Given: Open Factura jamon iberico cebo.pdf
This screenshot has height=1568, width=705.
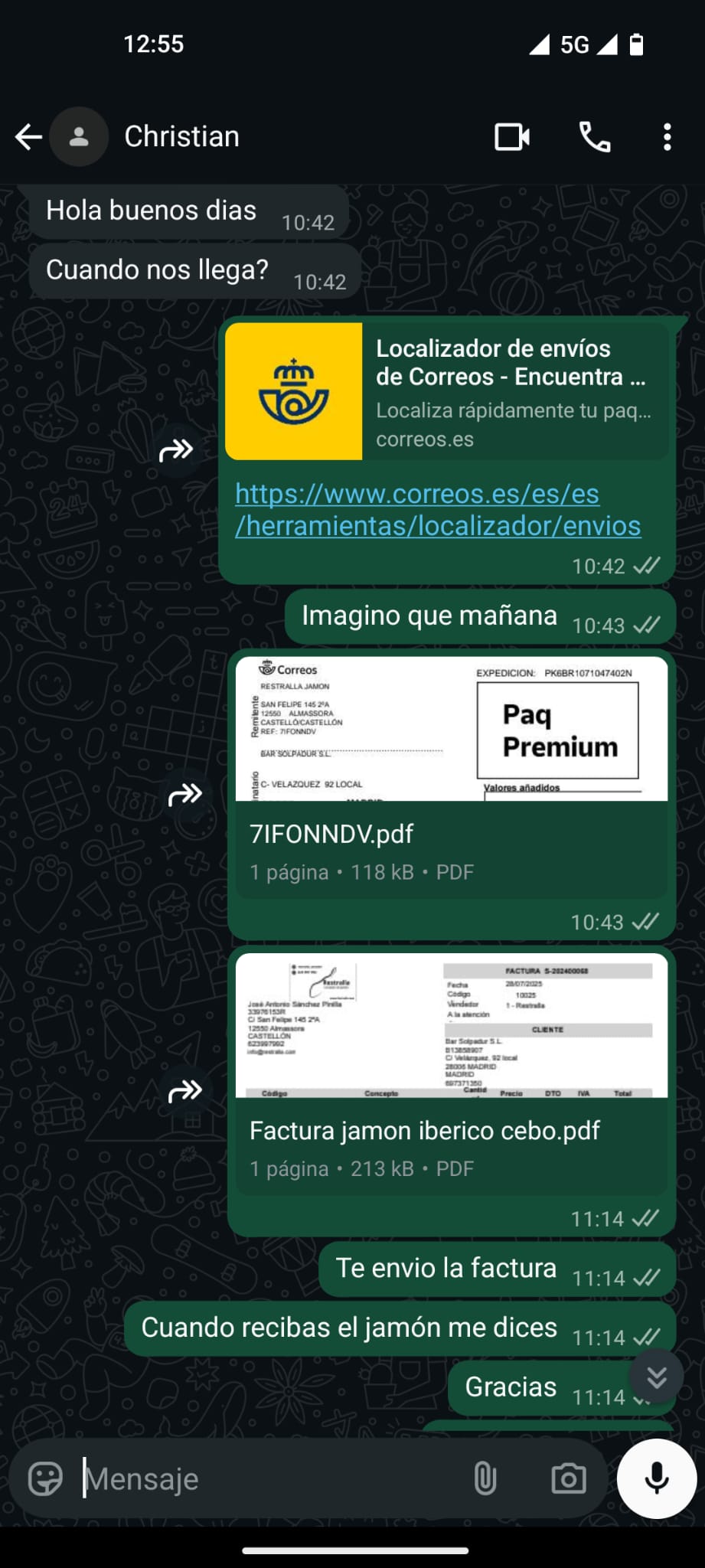Looking at the screenshot, I should (451, 1072).
